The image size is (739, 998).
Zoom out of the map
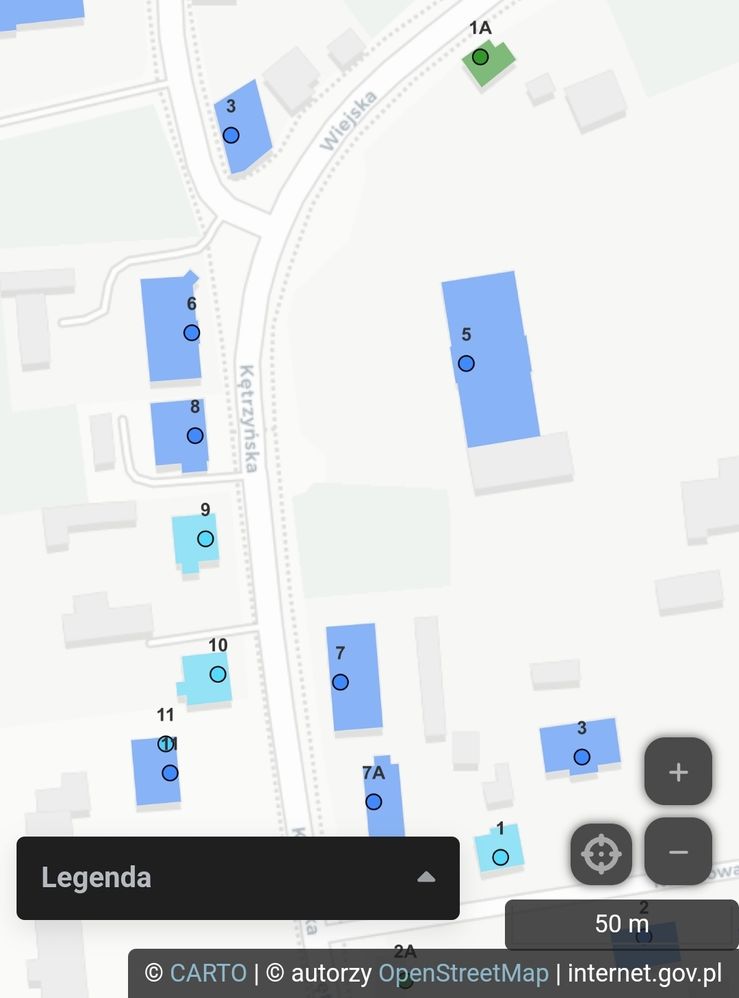pyautogui.click(x=678, y=852)
